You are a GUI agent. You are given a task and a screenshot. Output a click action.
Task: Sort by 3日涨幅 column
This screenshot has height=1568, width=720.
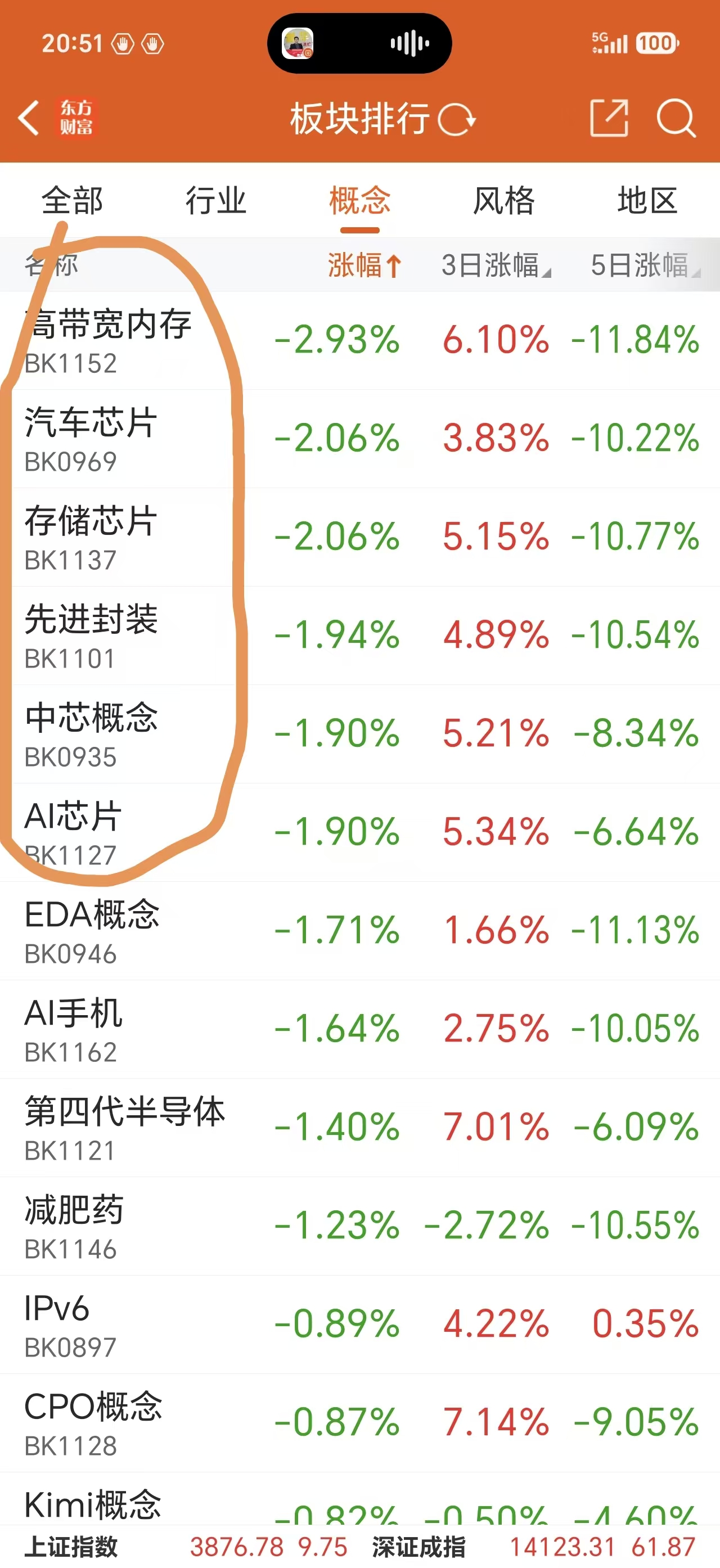(496, 265)
